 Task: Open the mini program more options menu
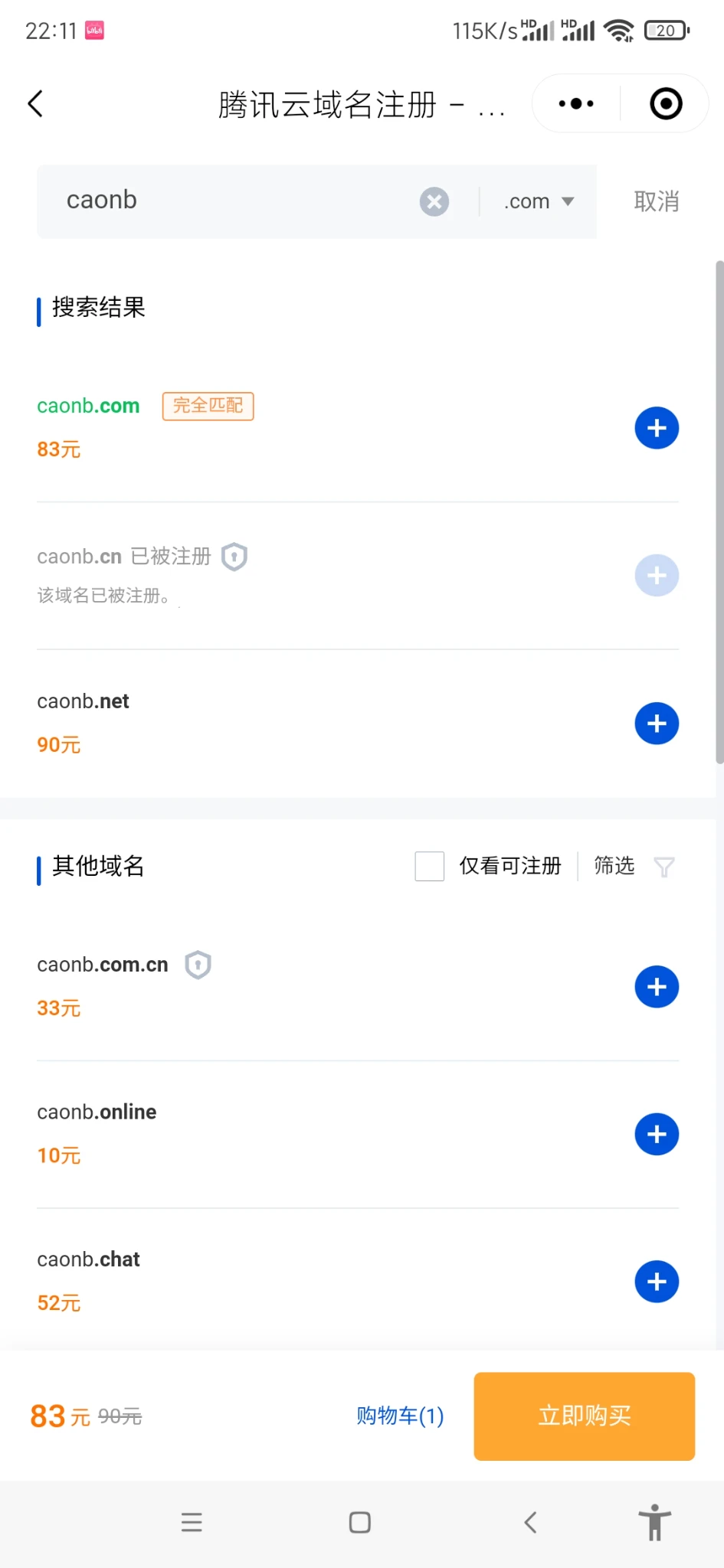pyautogui.click(x=576, y=103)
